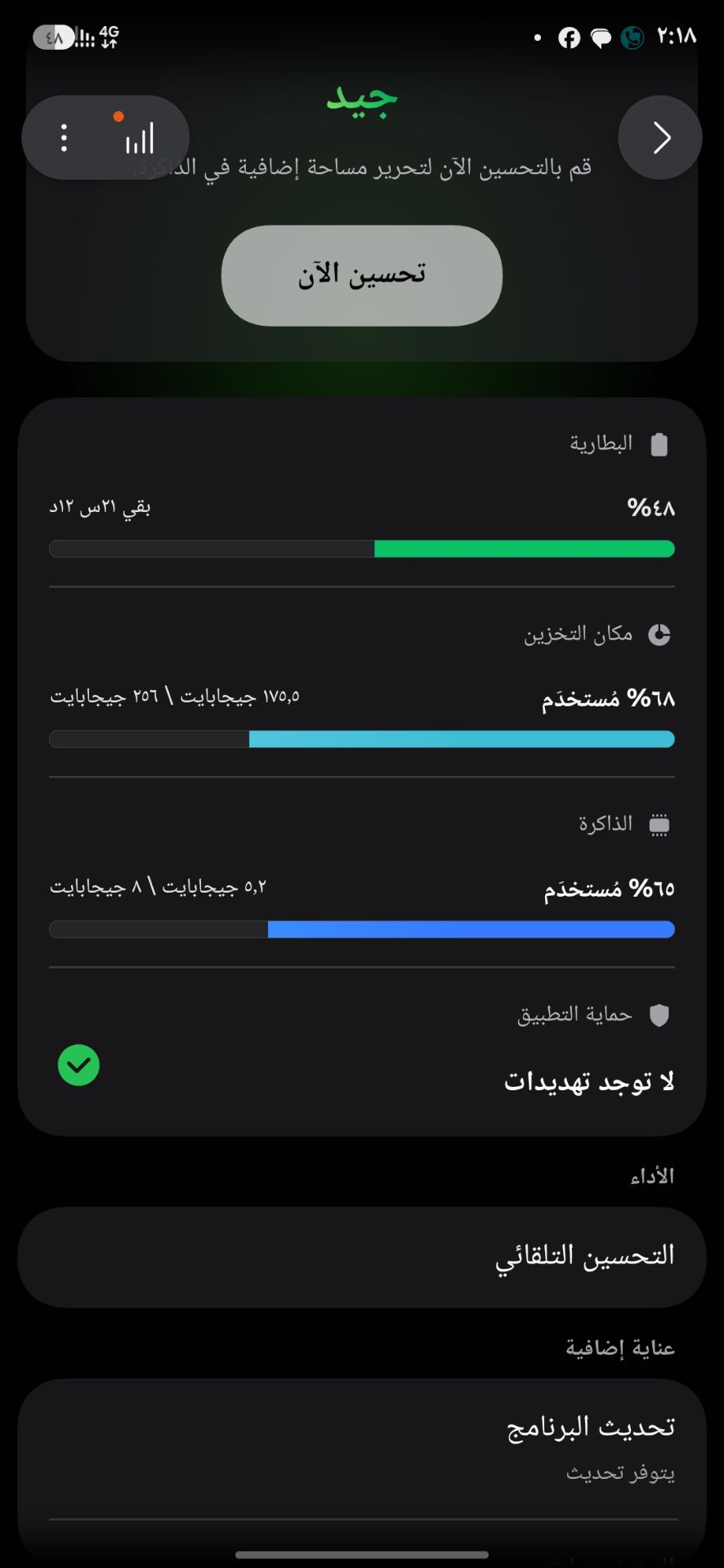The height and width of the screenshot is (1568, 724).
Task: Go back using the arrow button
Action: [x=660, y=137]
